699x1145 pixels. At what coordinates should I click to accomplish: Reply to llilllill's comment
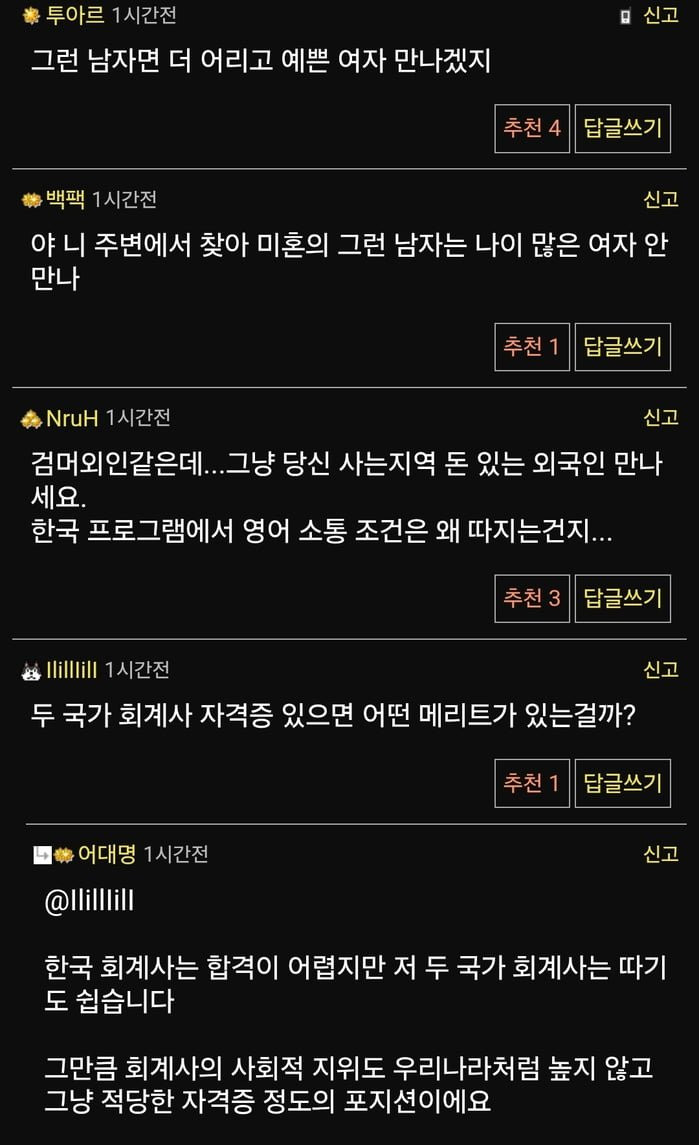click(x=622, y=782)
